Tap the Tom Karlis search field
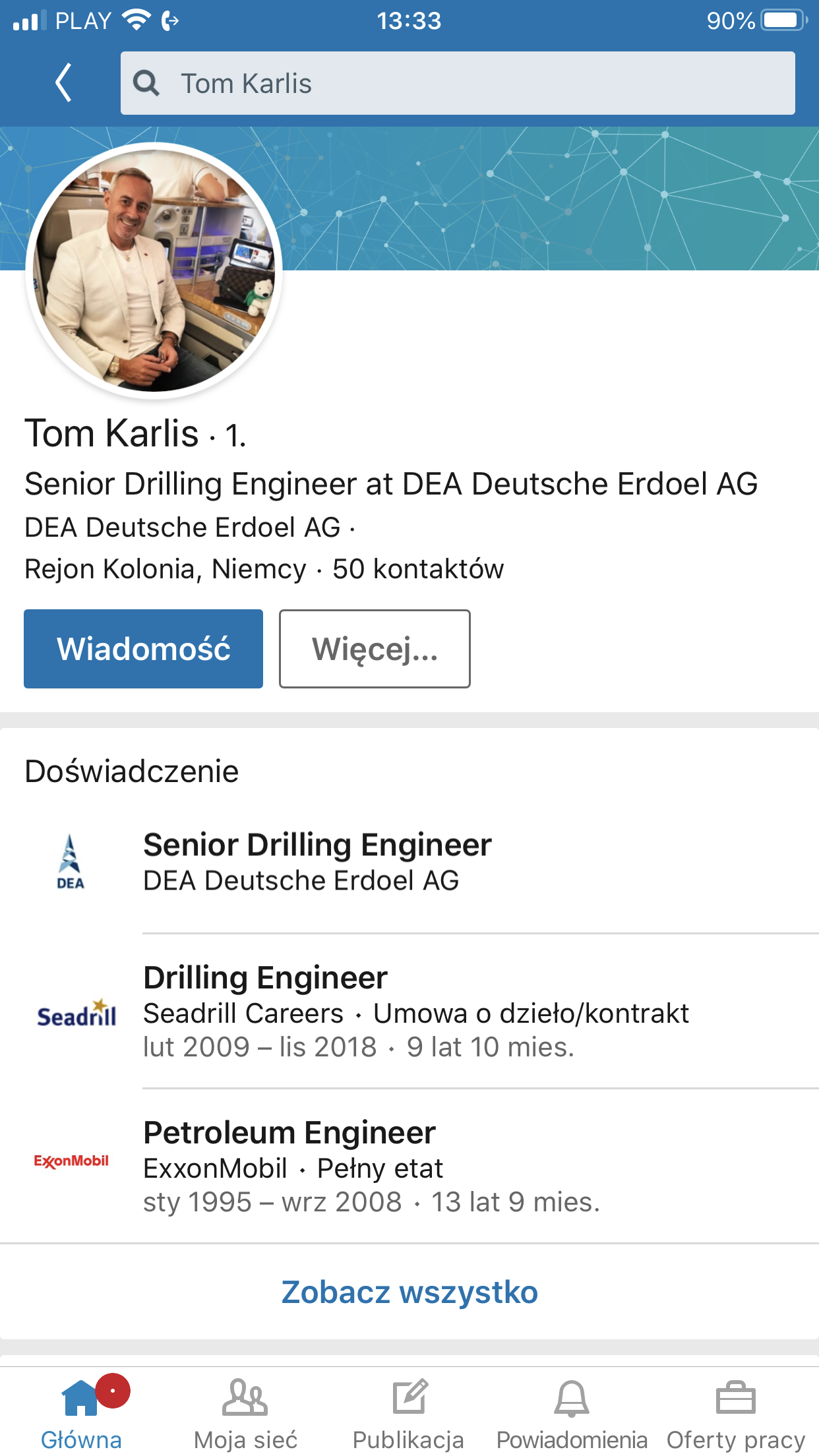The width and height of the screenshot is (819, 1456). (458, 83)
